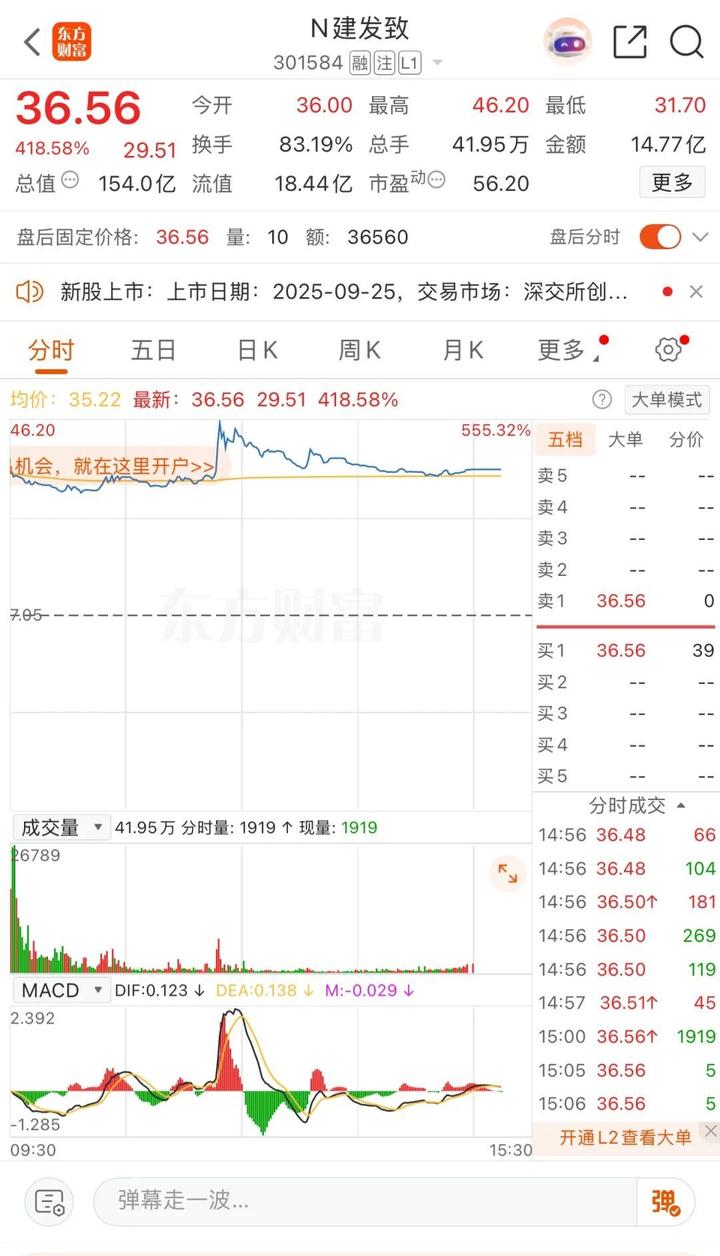Tap the 更多 button beside quote stats
720x1256 pixels.
click(x=672, y=182)
